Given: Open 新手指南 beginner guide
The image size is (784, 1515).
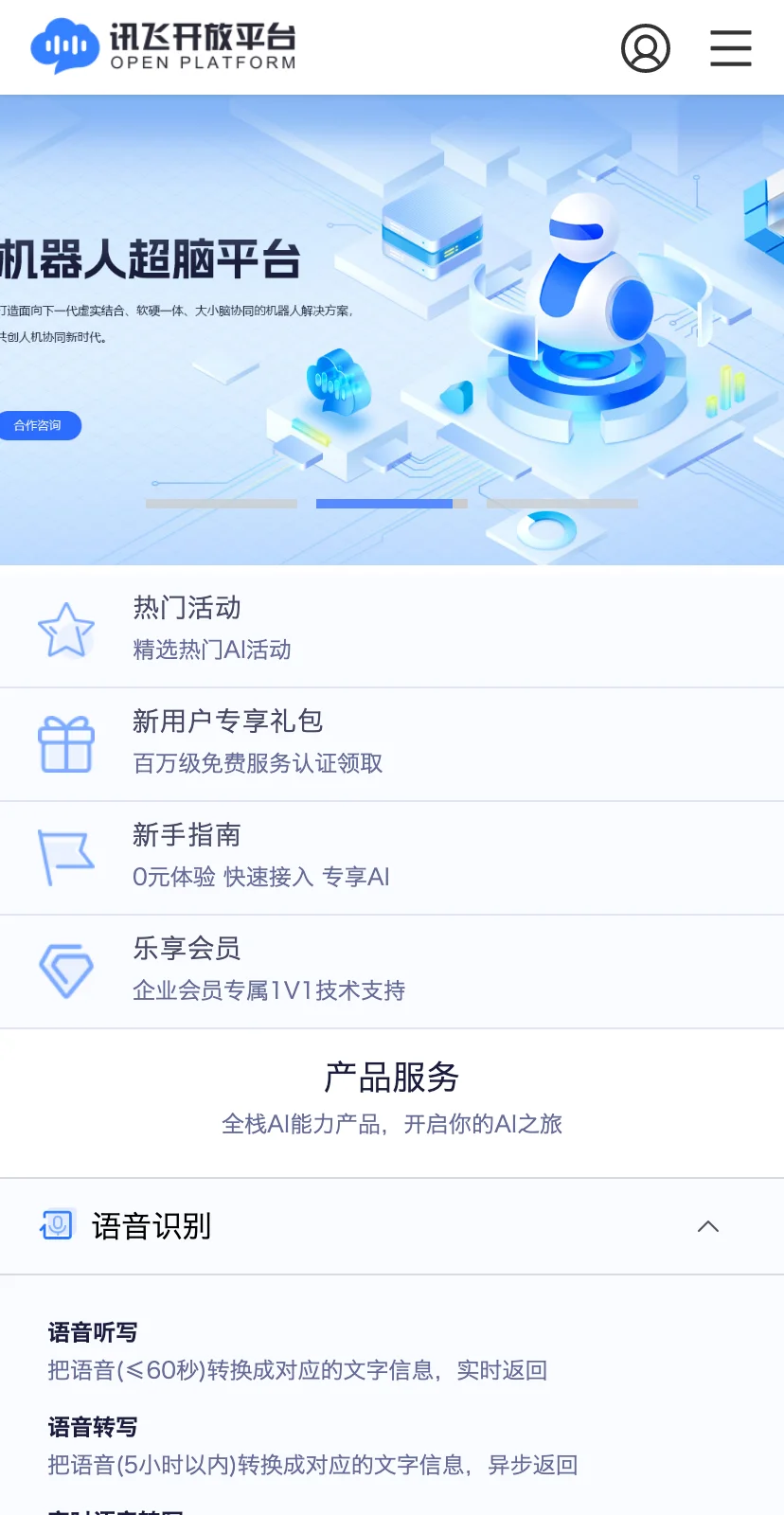Looking at the screenshot, I should tap(392, 857).
